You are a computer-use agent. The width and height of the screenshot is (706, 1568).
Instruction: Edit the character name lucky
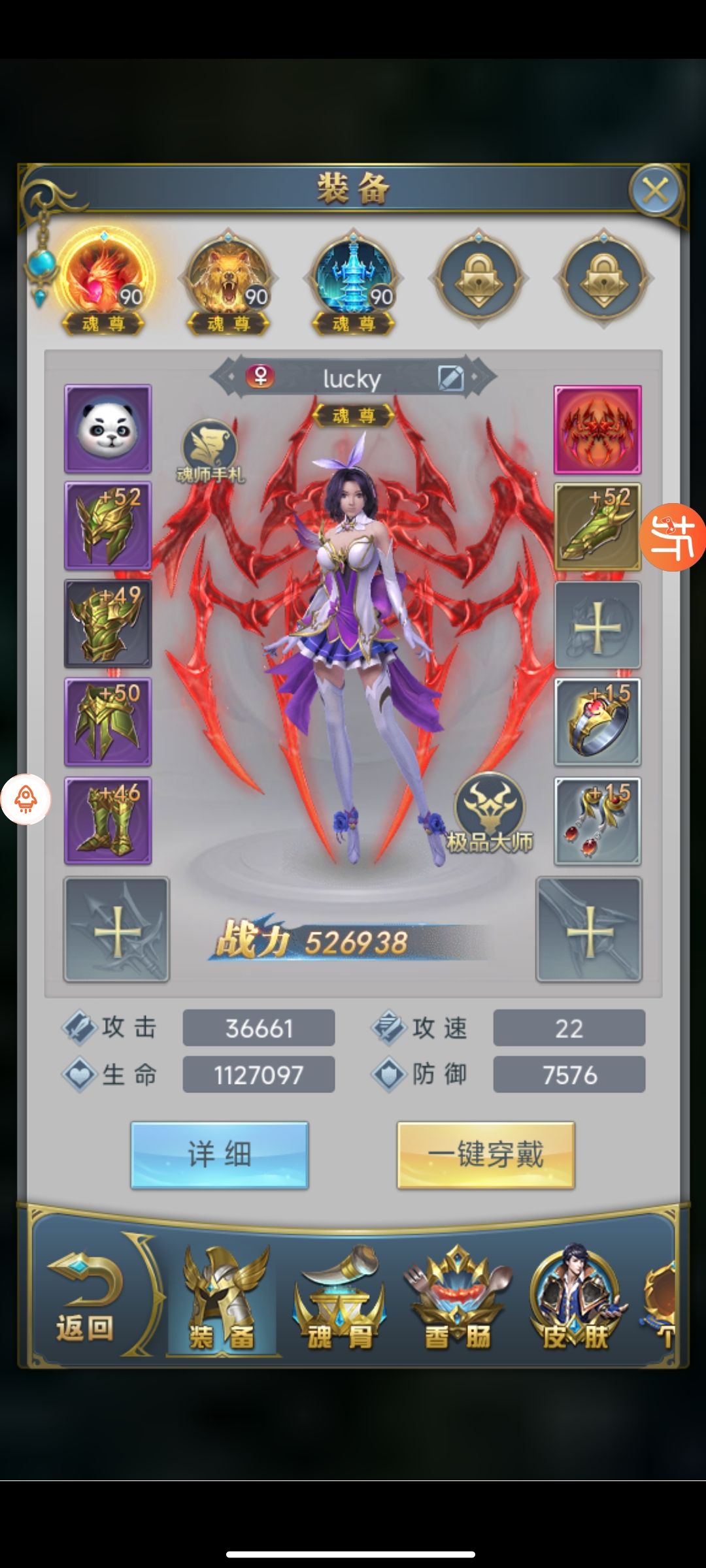click(x=450, y=378)
